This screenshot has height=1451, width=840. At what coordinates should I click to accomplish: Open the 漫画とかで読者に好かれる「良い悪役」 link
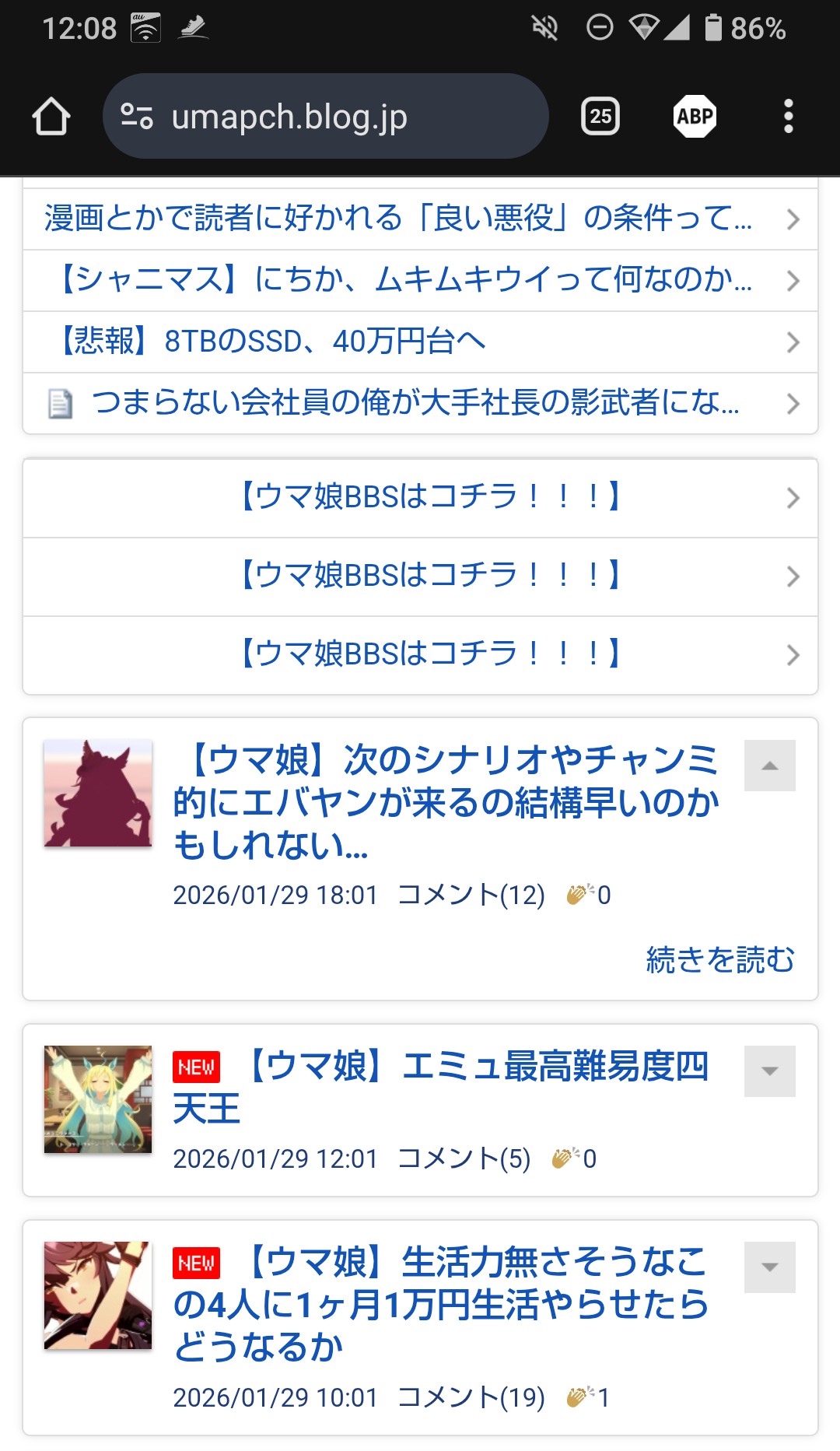click(397, 219)
